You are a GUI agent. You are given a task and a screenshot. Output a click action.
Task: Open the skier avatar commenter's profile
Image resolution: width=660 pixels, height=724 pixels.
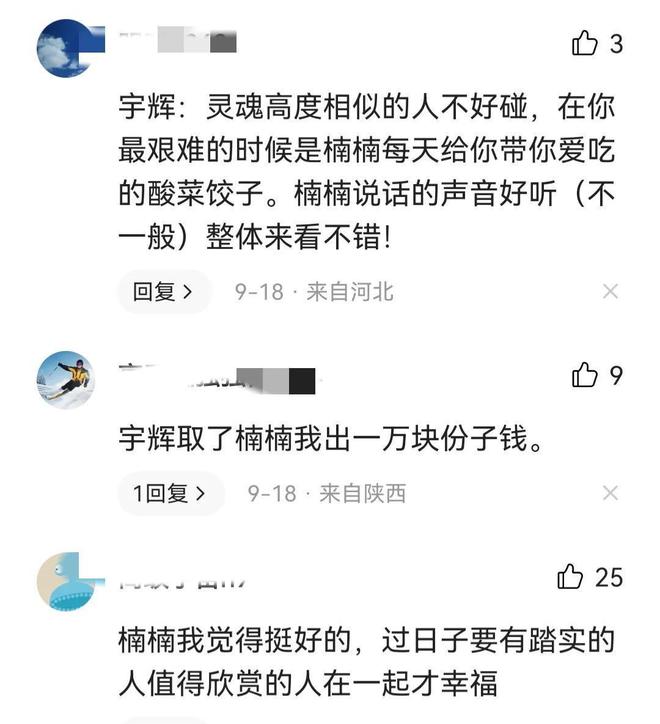(66, 380)
